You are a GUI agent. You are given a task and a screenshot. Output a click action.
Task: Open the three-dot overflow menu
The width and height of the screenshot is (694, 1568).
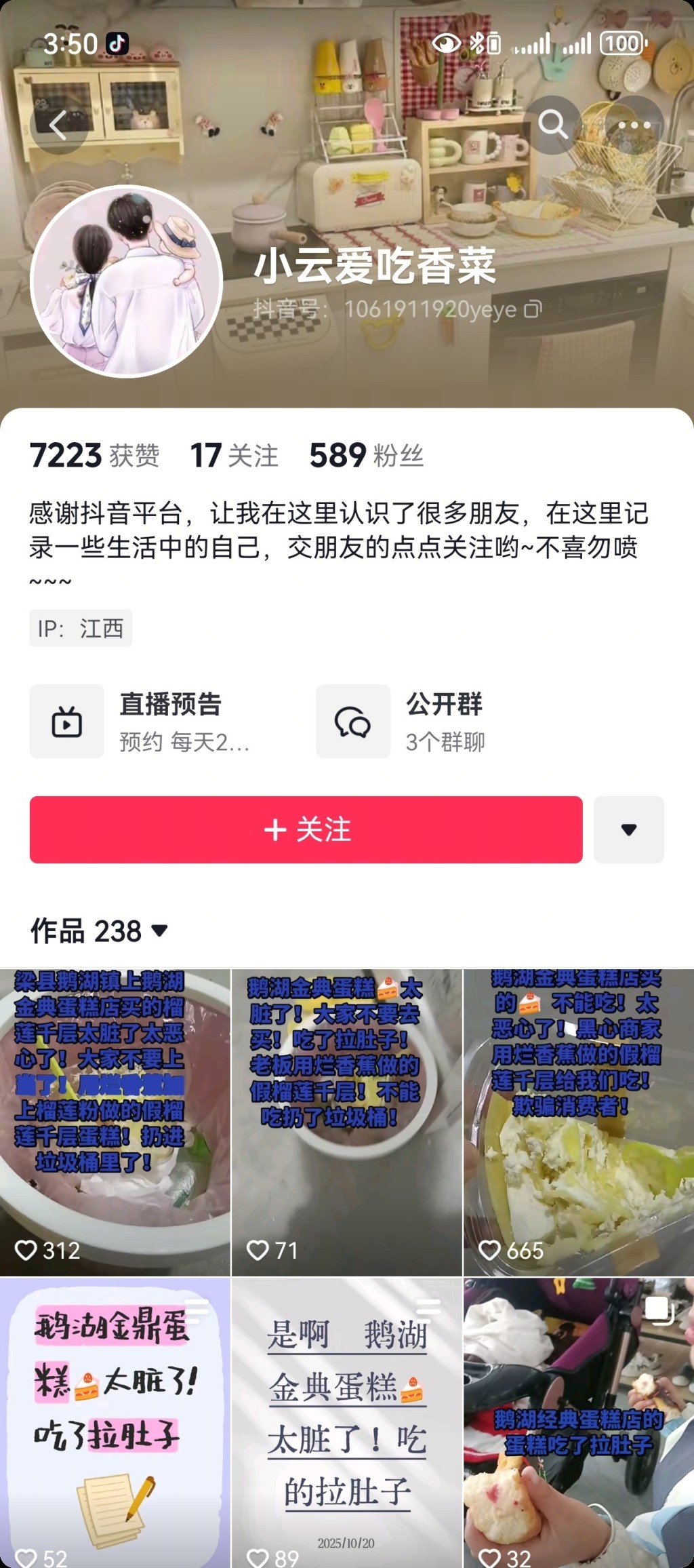(634, 125)
